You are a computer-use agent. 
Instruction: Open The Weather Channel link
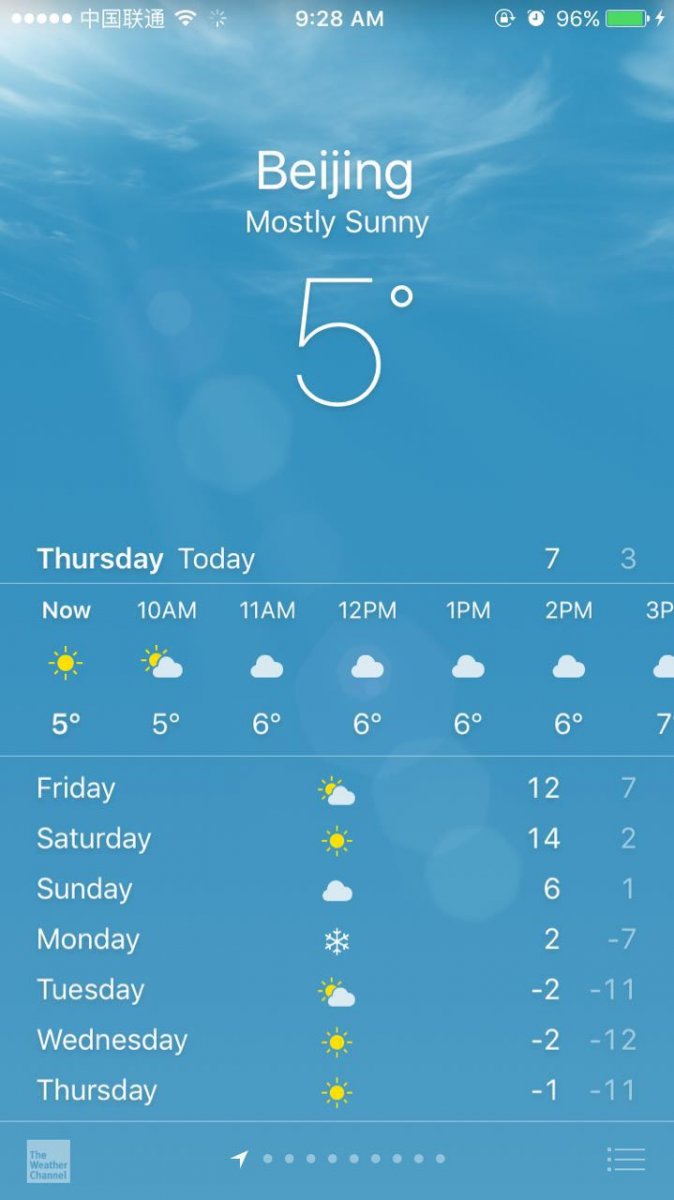point(48,1161)
